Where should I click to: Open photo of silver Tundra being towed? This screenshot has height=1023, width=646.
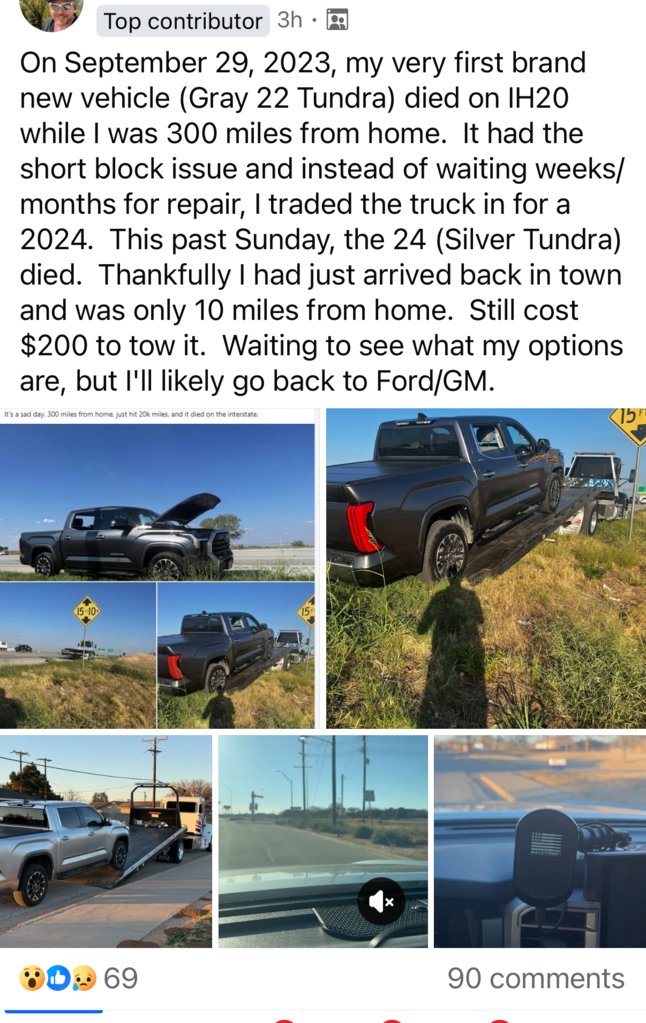tap(106, 840)
